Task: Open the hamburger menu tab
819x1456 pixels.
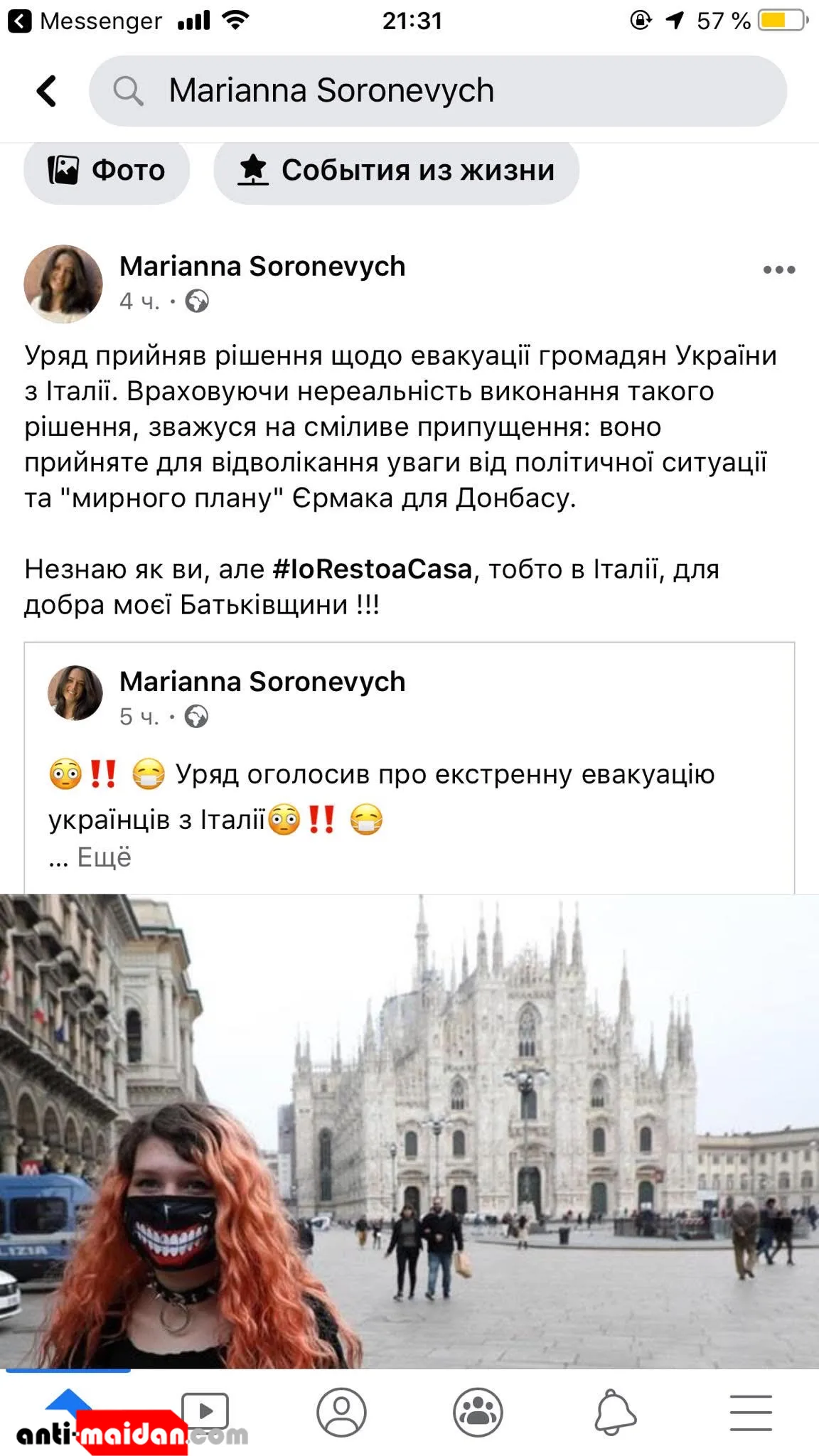Action: (751, 1412)
